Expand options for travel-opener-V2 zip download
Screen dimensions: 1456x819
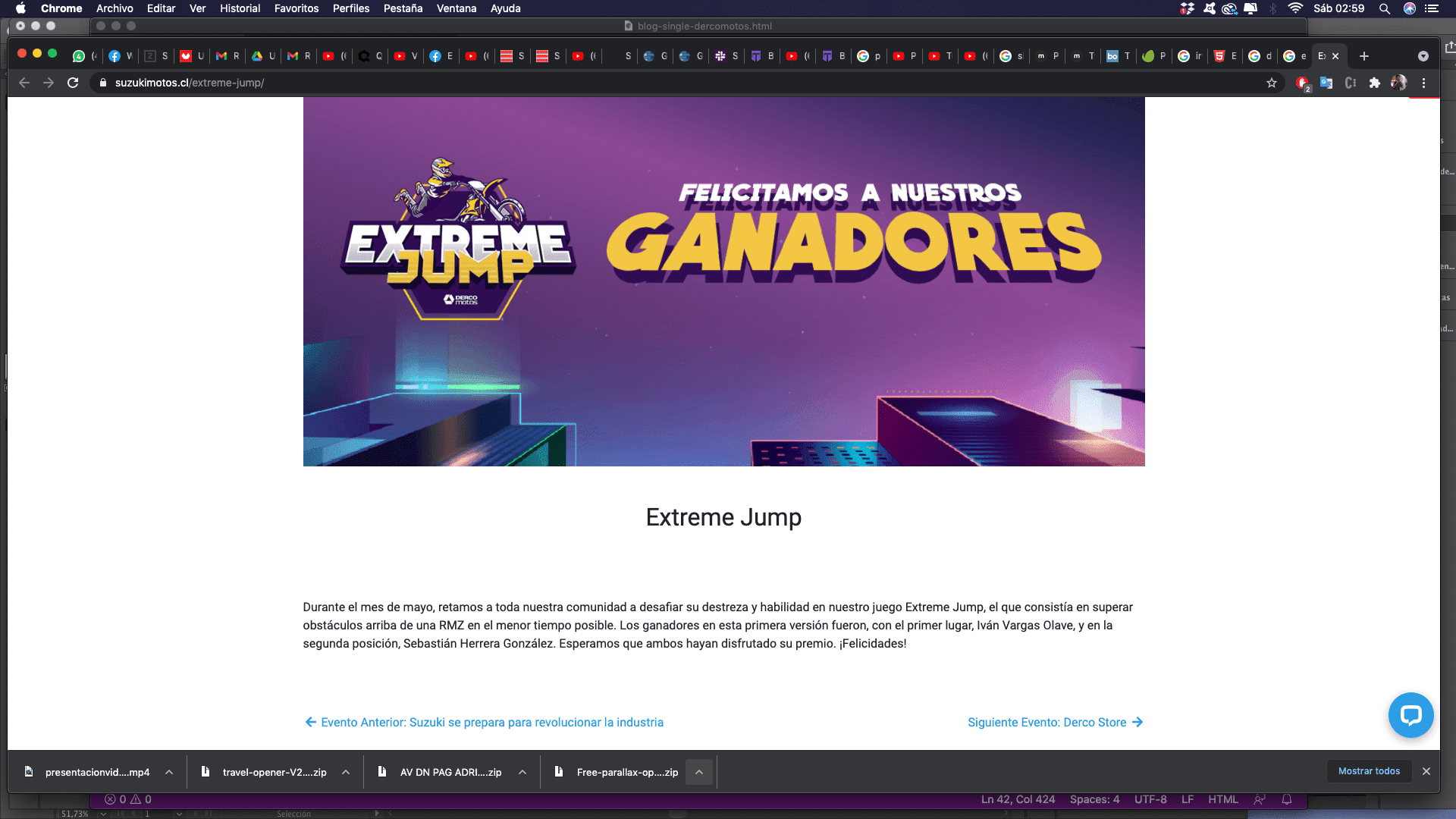tap(346, 772)
